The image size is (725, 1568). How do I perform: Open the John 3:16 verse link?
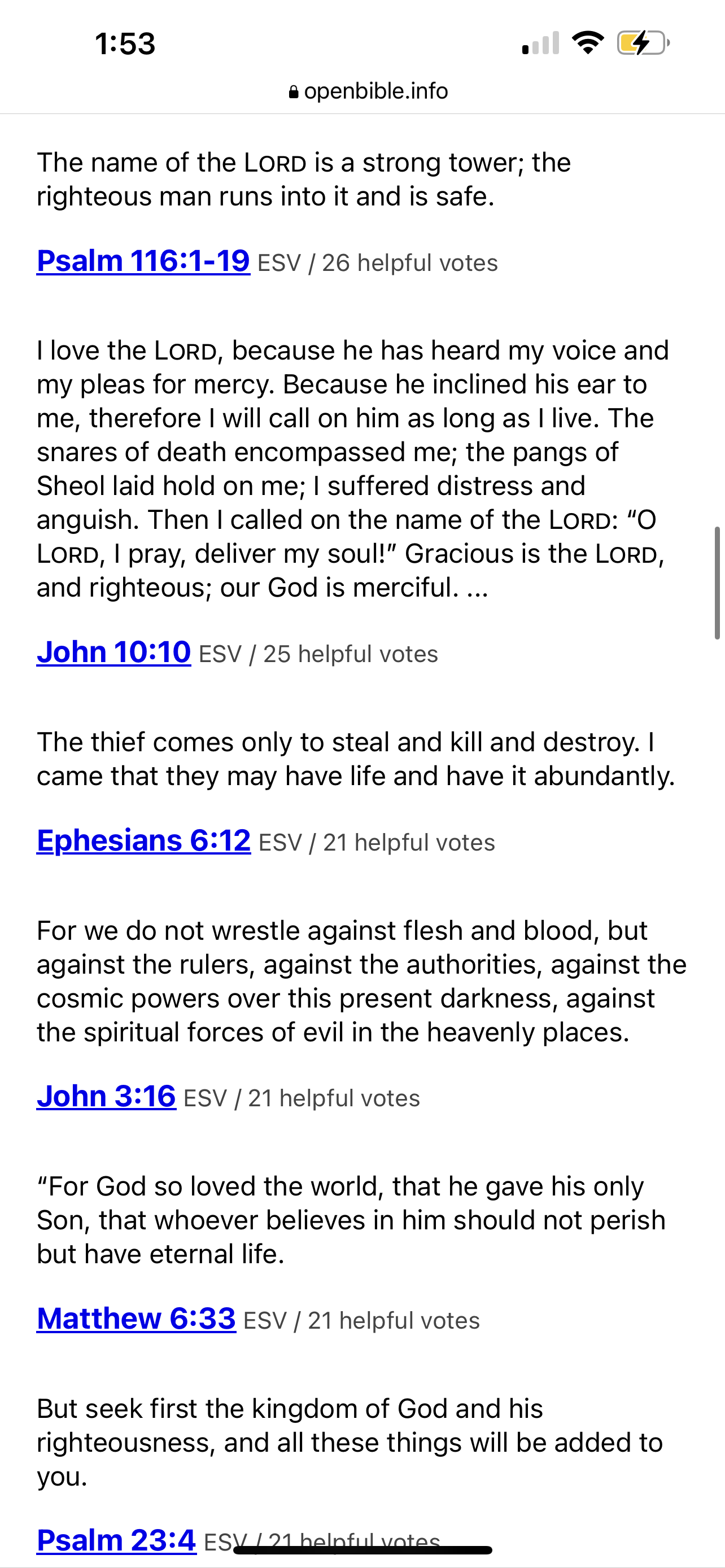tap(107, 1097)
